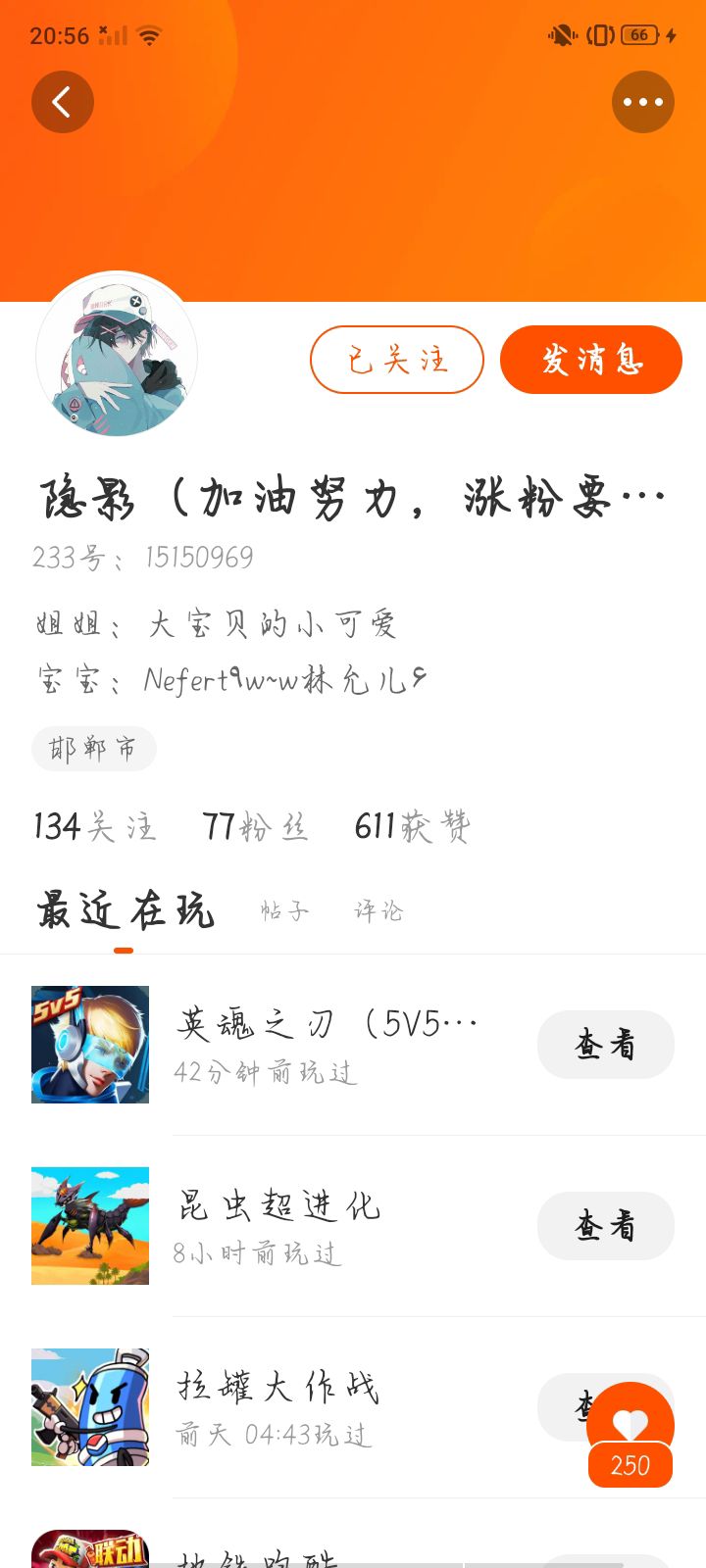Viewport: 706px width, 1568px height.
Task: Tap 查看 for 英魂之刃
Action: [x=605, y=1045]
